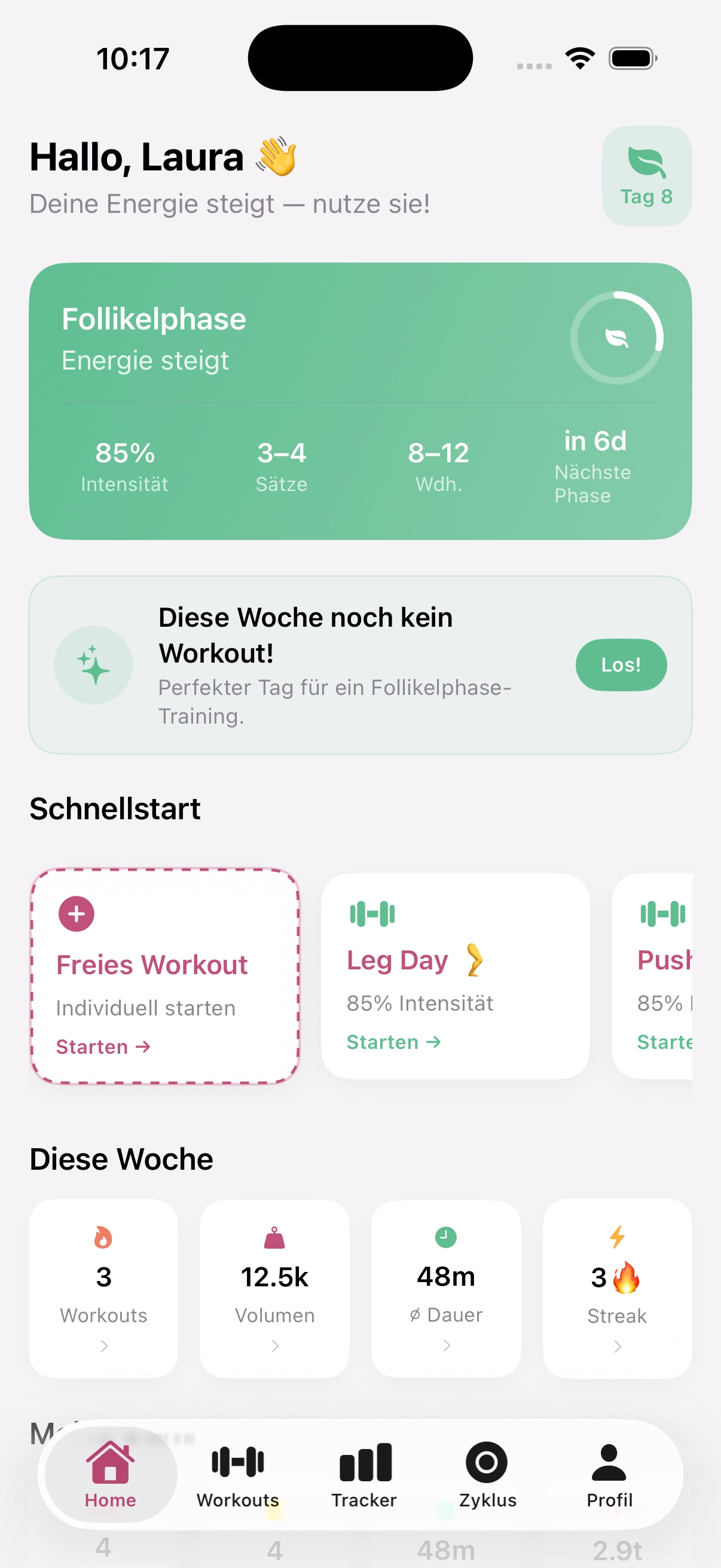
Task: Tap the Los! button
Action: click(621, 665)
